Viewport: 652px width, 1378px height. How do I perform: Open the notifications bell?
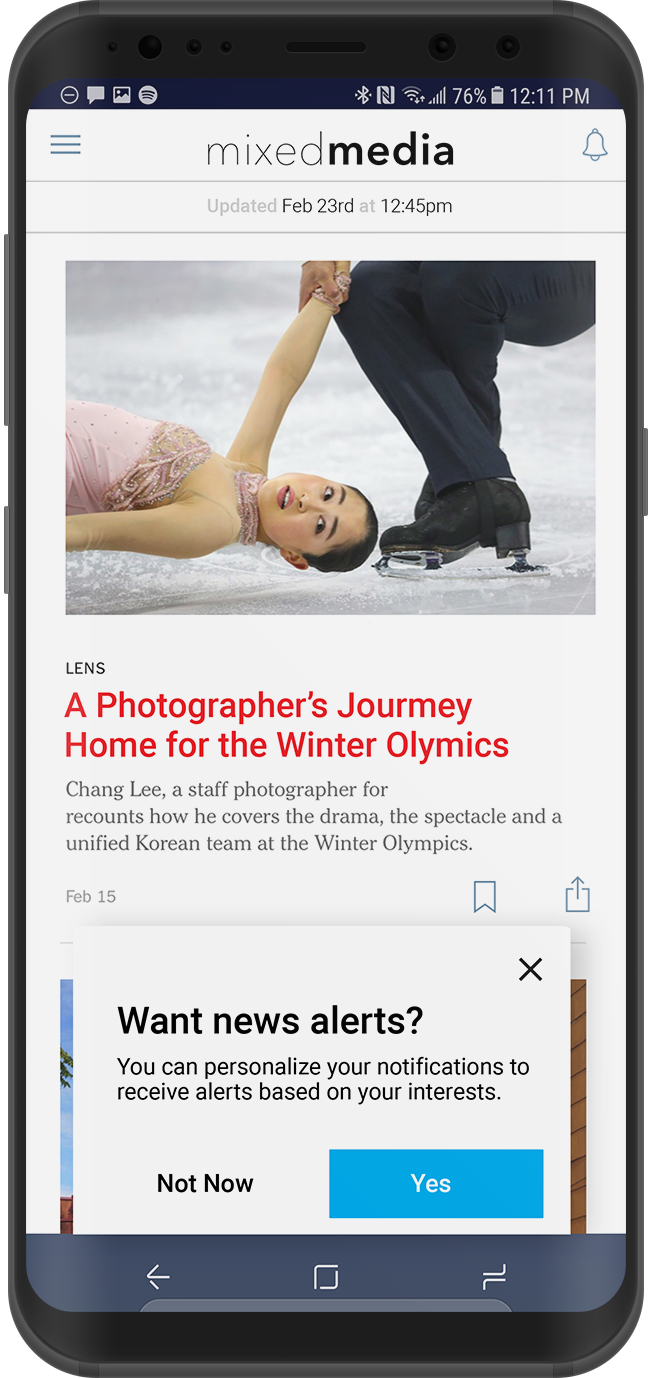[595, 146]
